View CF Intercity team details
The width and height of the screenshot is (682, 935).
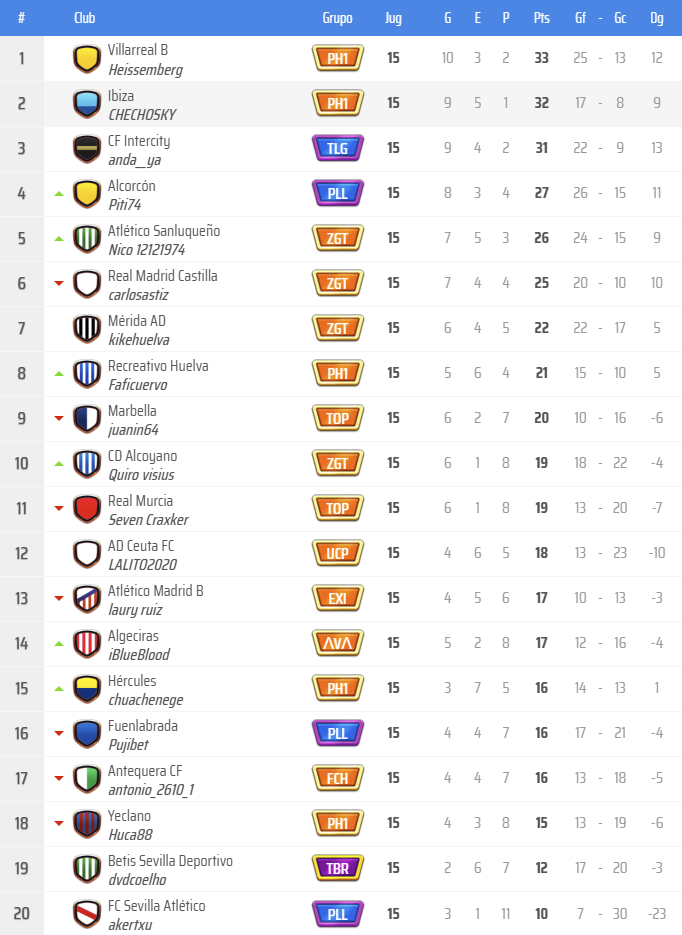tap(138, 141)
